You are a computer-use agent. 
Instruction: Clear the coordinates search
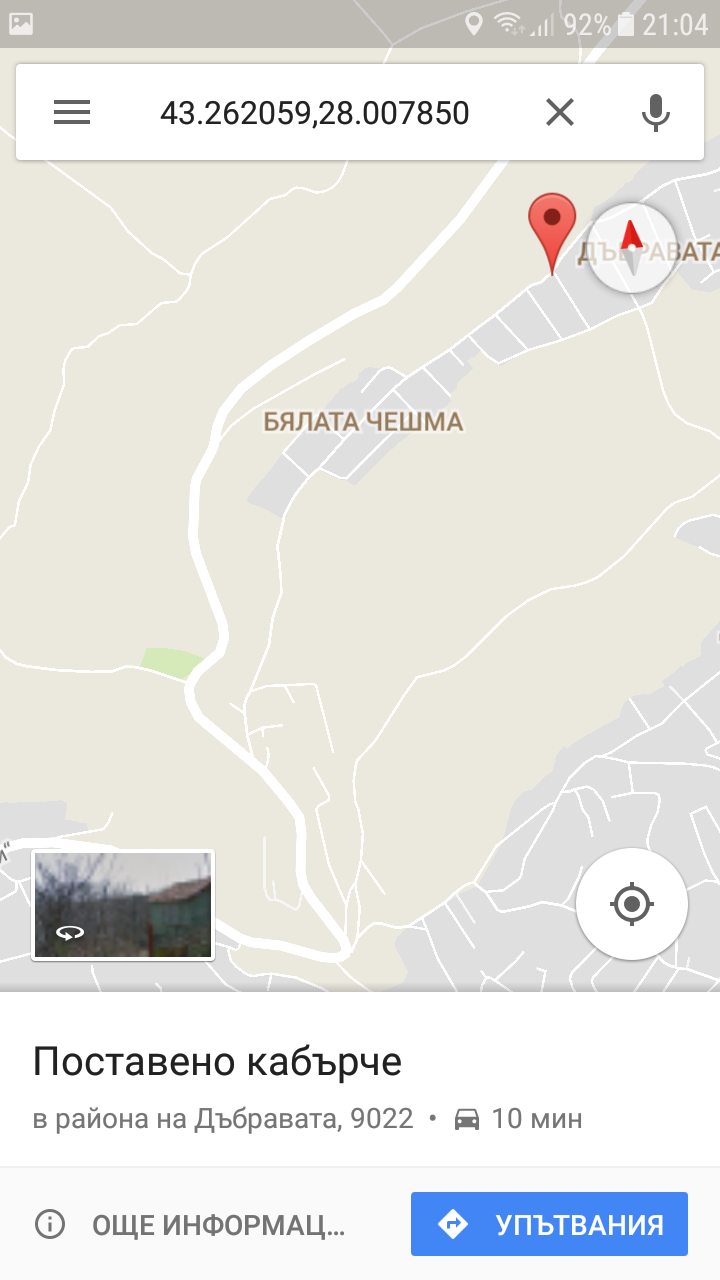click(560, 112)
